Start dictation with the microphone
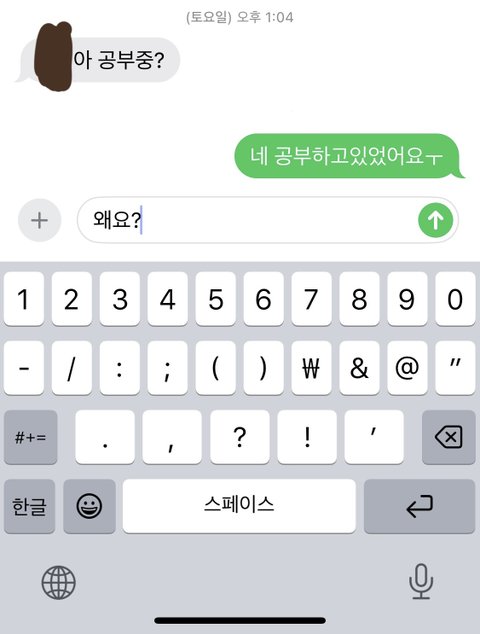The width and height of the screenshot is (480, 634). point(421,581)
